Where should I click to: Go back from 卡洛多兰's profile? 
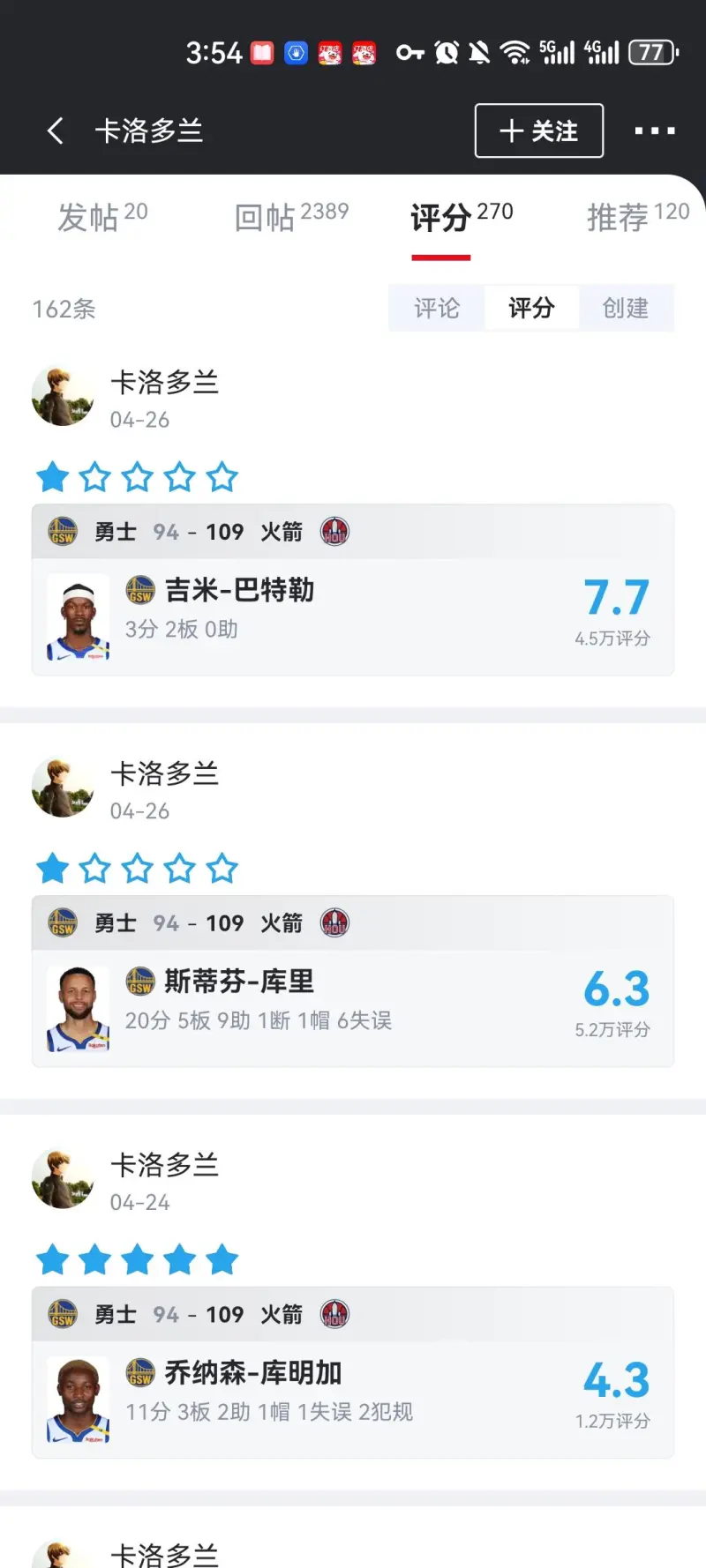[56, 131]
